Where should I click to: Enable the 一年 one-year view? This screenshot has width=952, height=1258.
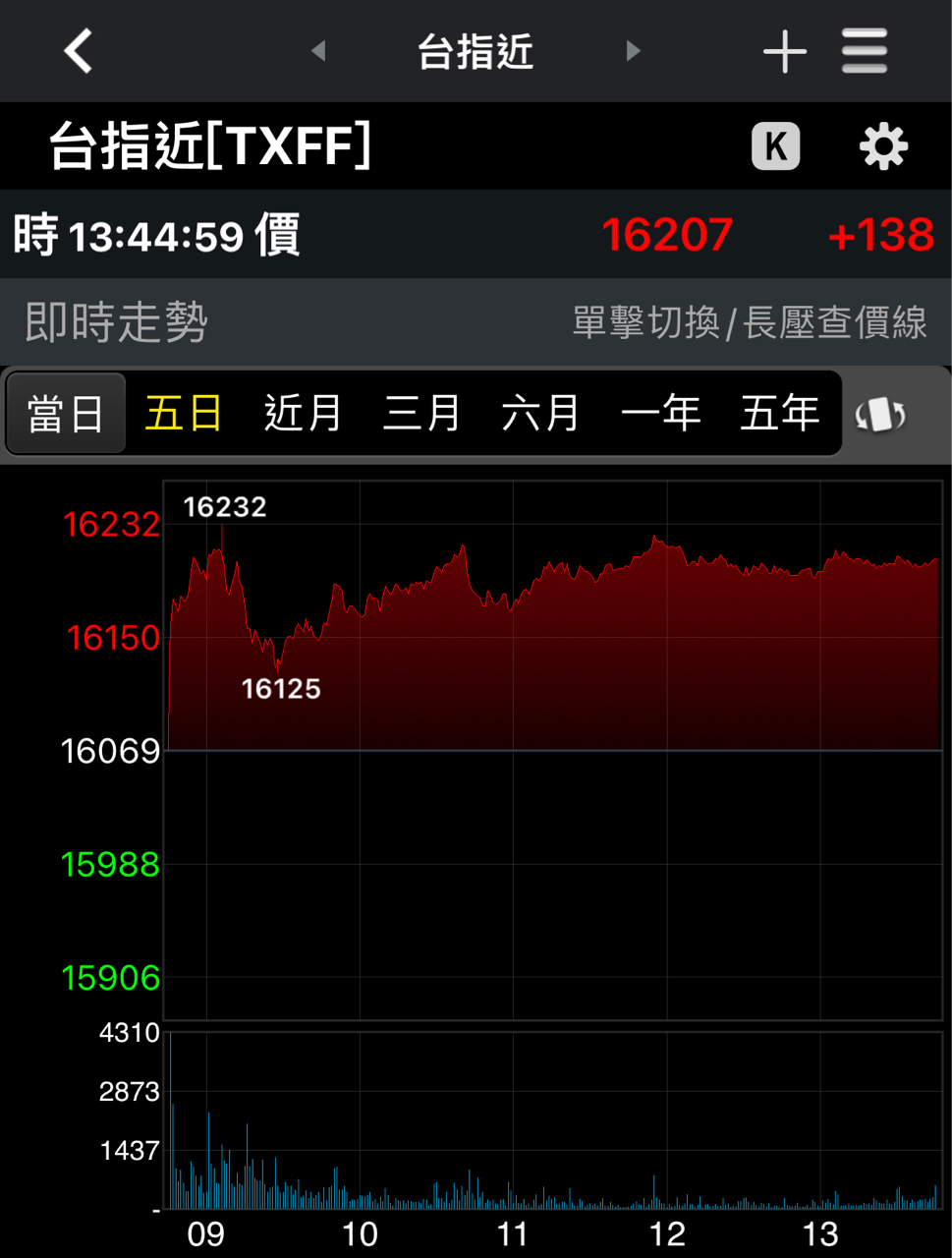coord(661,414)
